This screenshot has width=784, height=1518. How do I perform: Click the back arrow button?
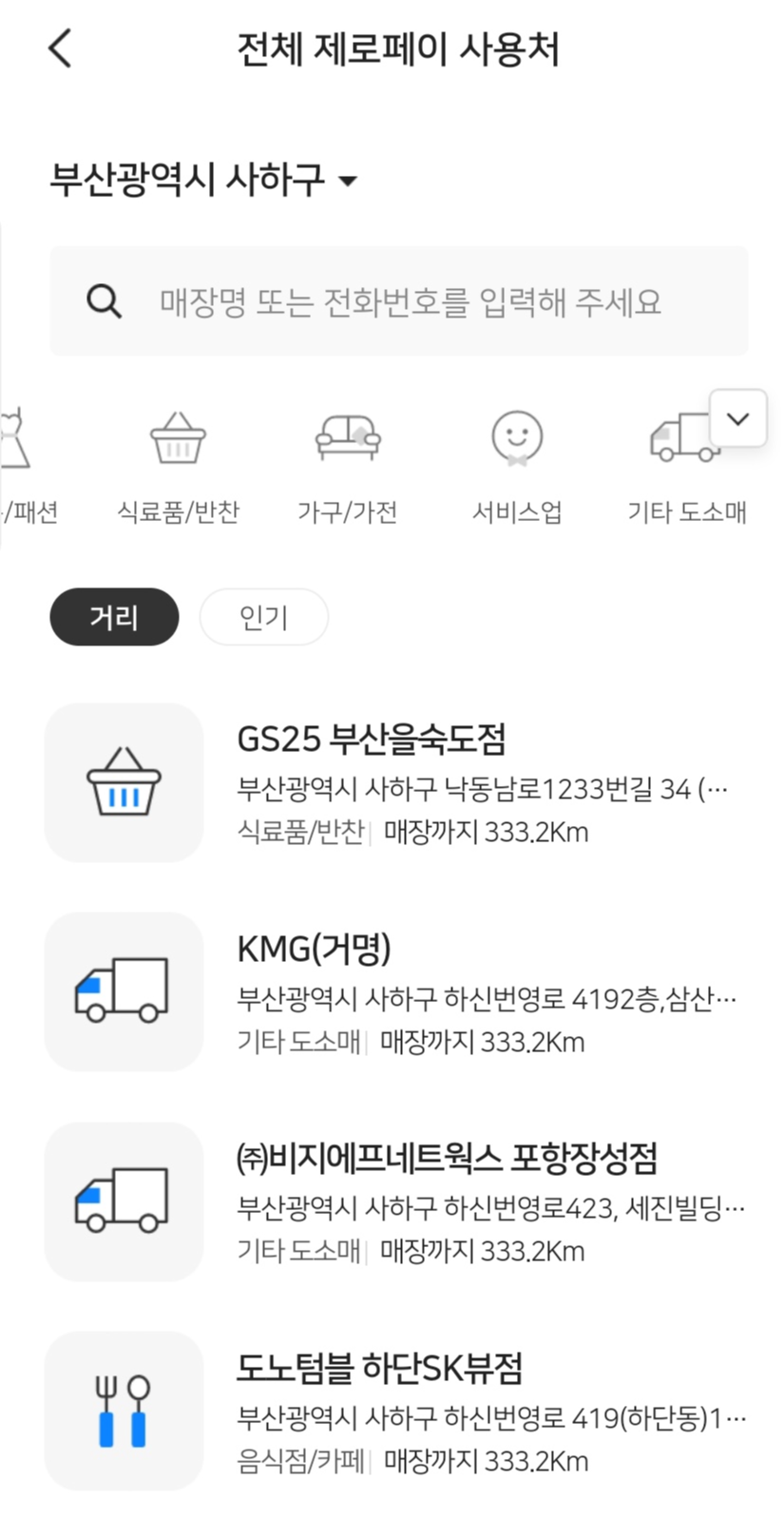point(59,48)
